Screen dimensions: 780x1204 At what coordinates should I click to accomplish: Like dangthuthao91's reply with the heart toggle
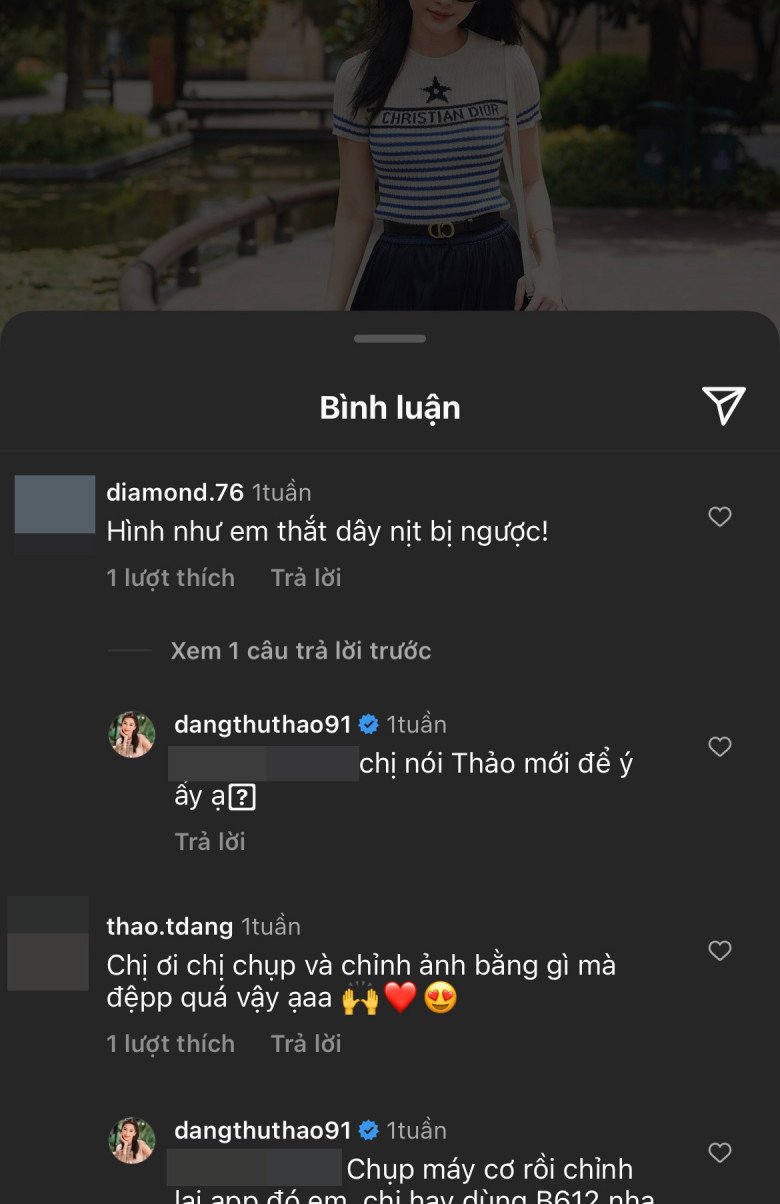[x=720, y=744]
